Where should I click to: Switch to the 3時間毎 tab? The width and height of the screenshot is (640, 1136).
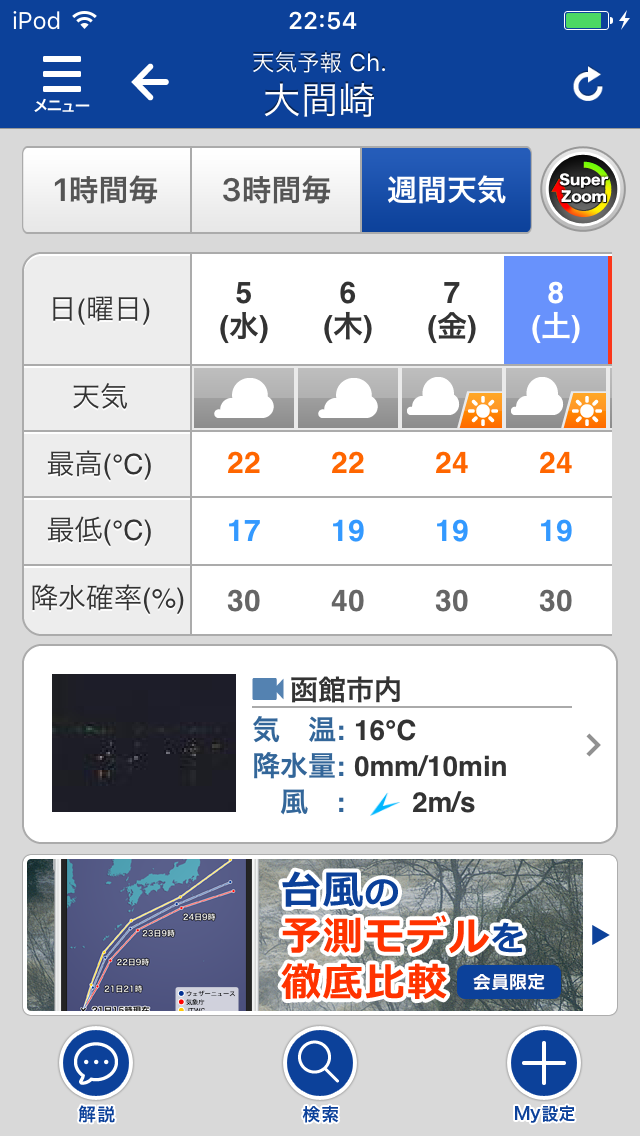click(276, 190)
